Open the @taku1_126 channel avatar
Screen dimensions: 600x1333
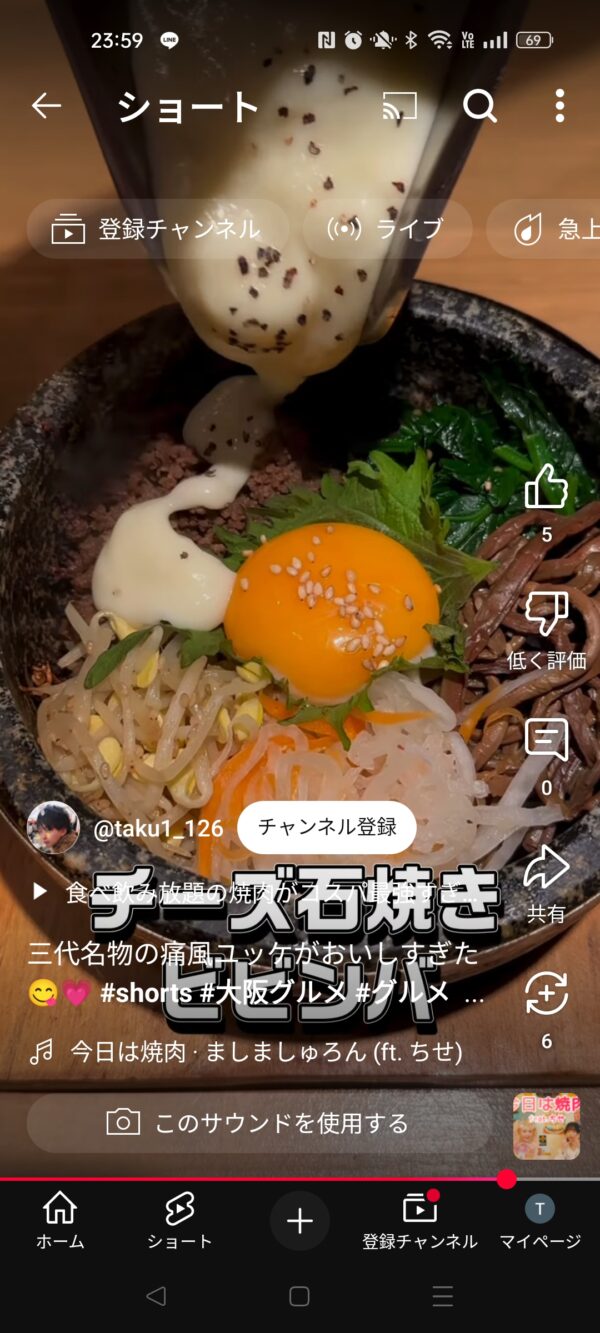[x=53, y=827]
